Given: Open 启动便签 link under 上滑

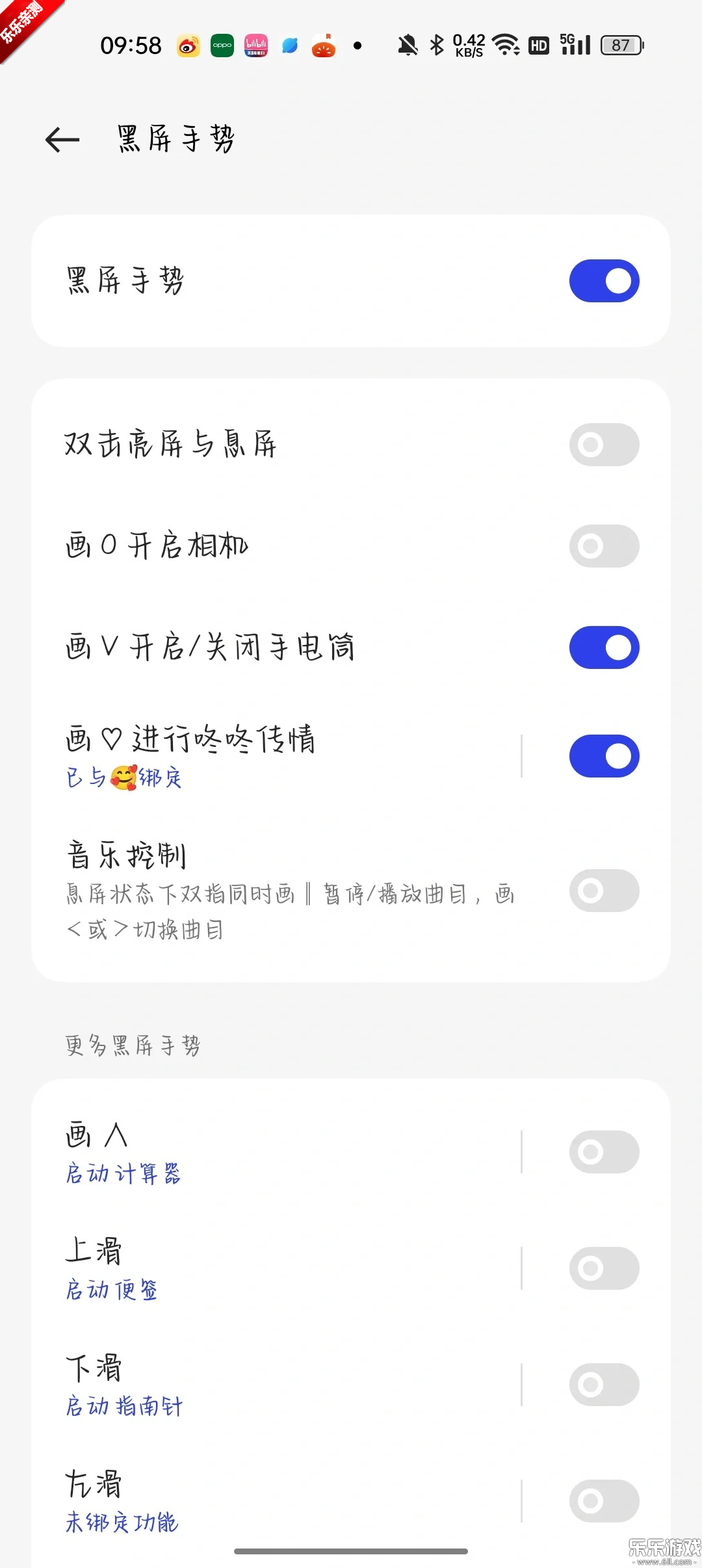Looking at the screenshot, I should 112,1290.
